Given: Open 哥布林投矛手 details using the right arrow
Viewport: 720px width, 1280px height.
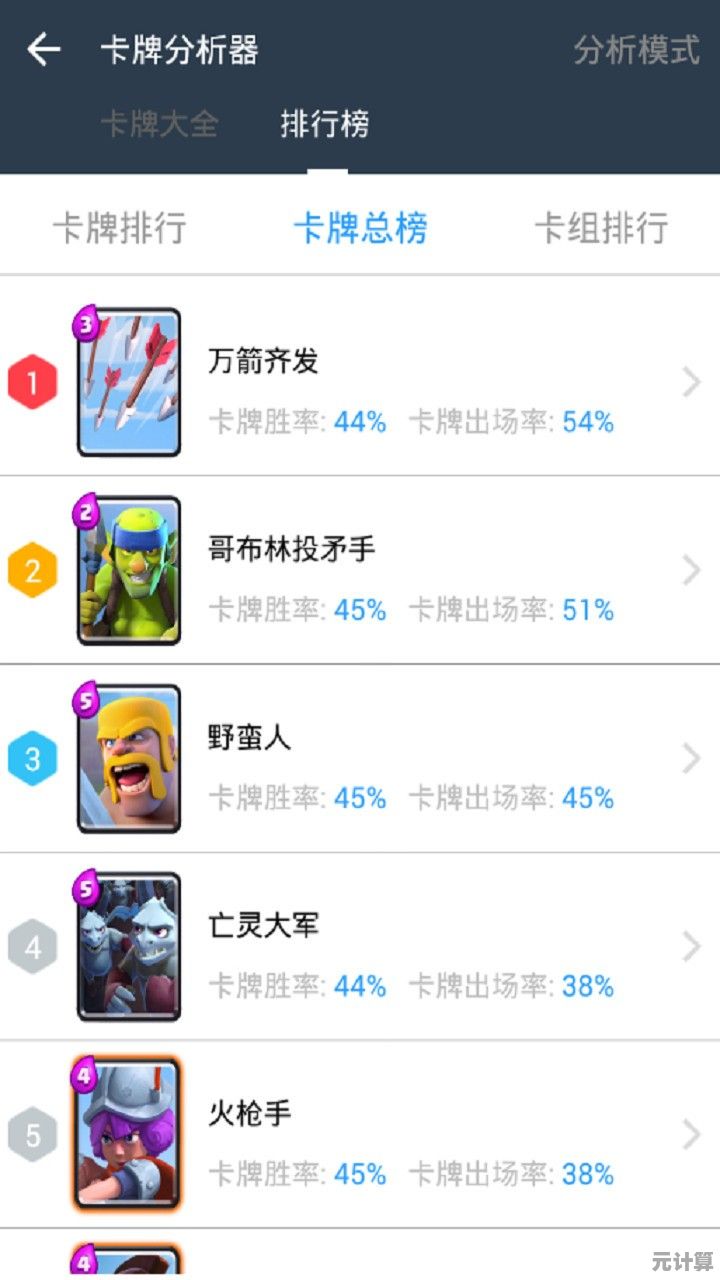Looking at the screenshot, I should tap(692, 570).
